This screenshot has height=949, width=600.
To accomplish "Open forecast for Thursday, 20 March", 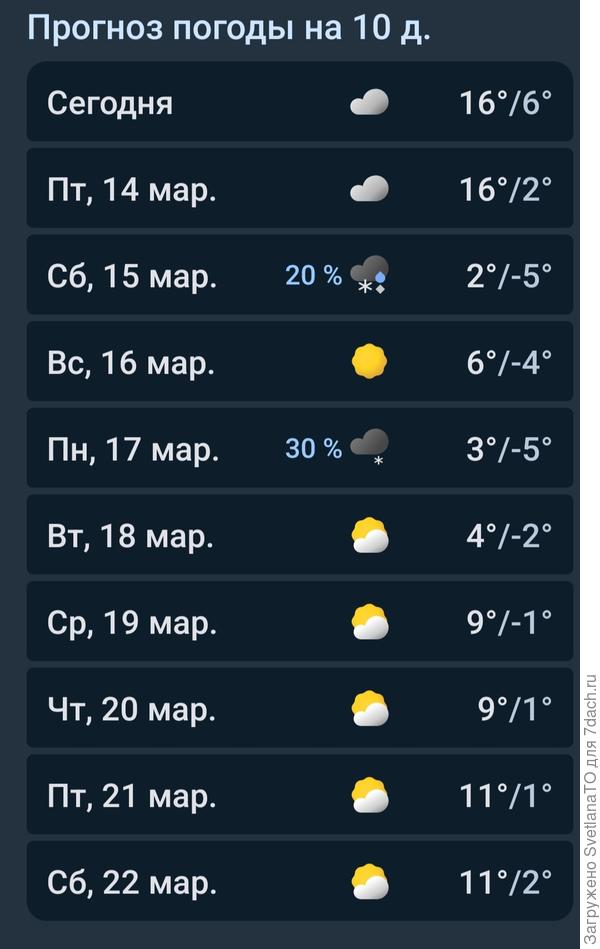I will [x=299, y=709].
